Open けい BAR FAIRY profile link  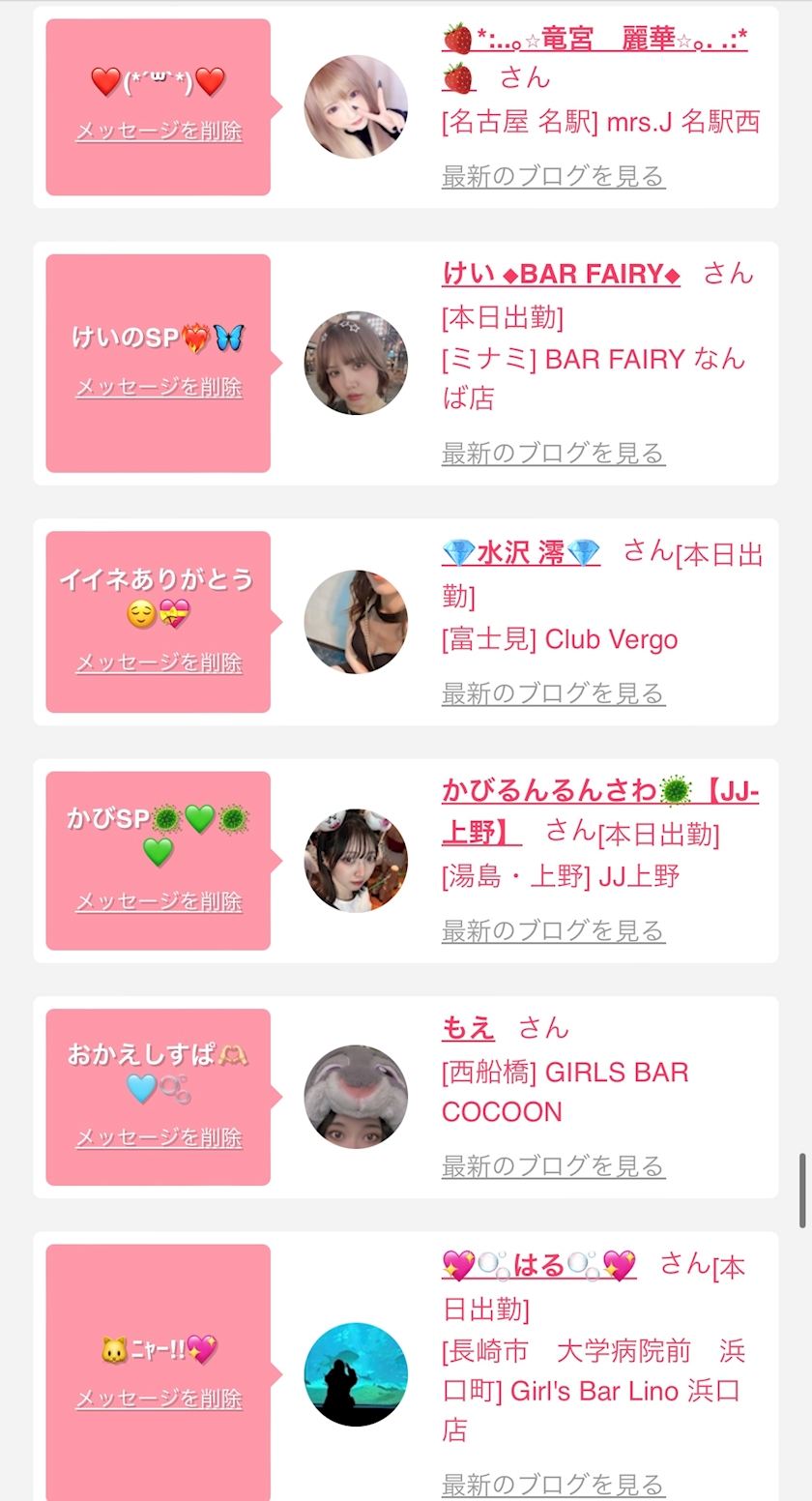[561, 275]
